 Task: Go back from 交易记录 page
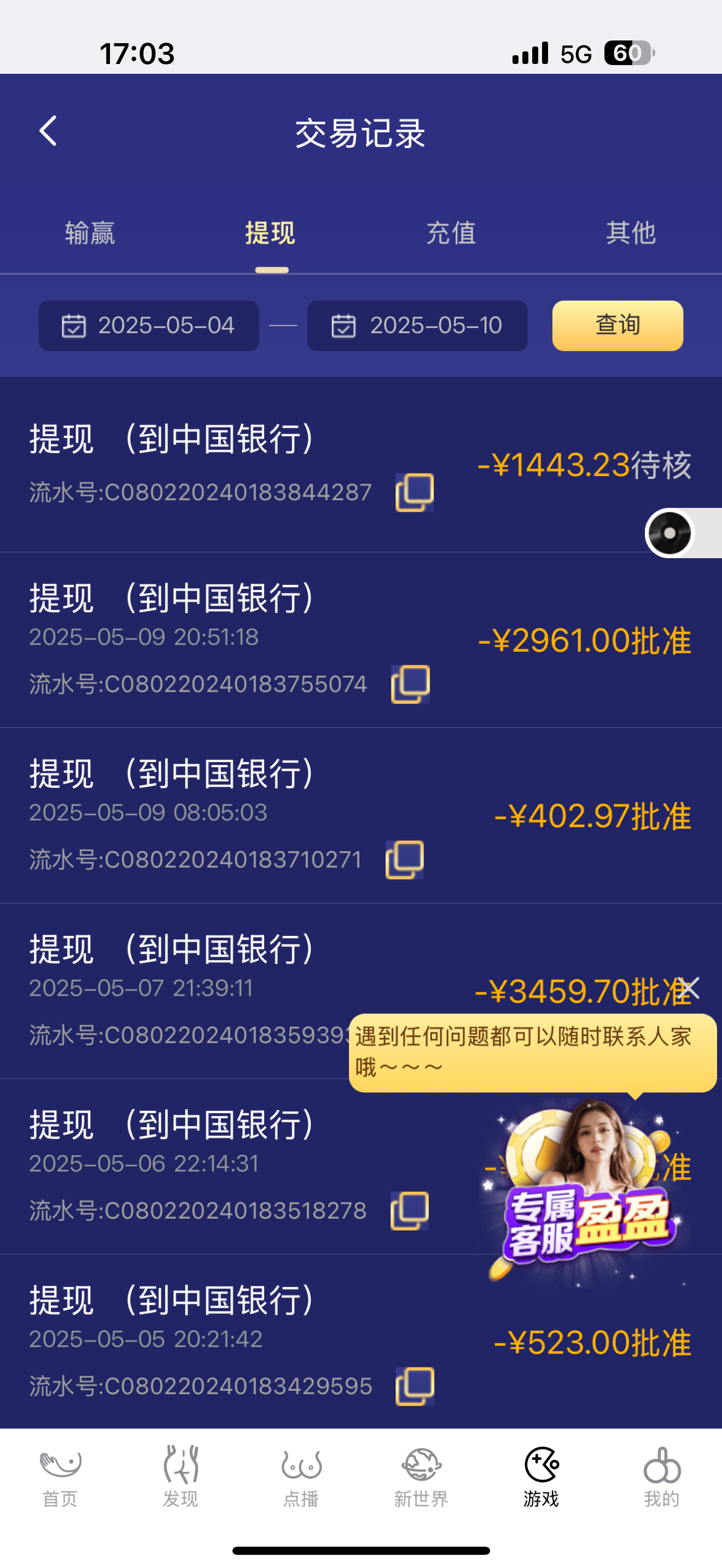[48, 131]
